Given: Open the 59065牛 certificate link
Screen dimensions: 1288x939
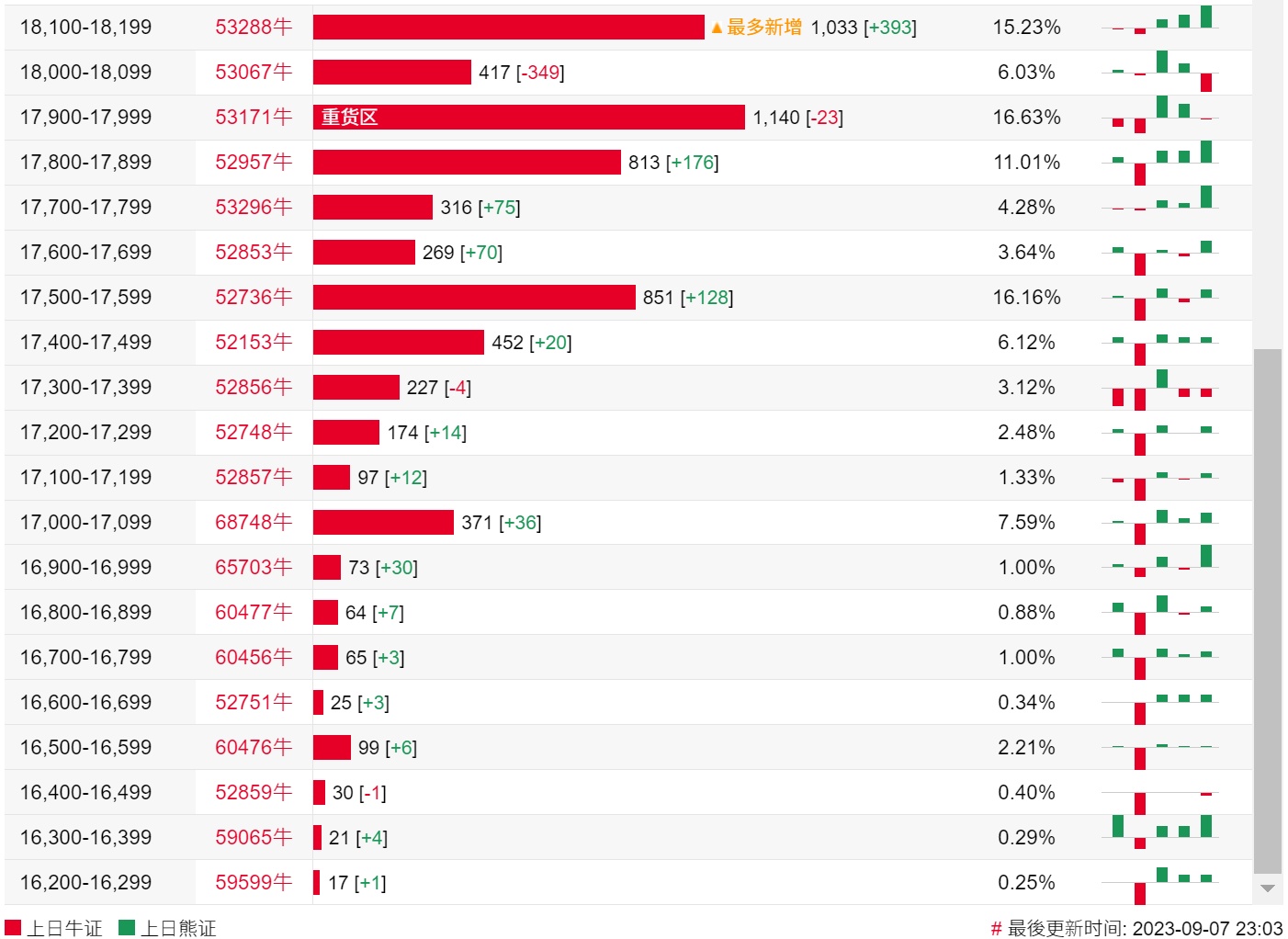Looking at the screenshot, I should point(254,837).
